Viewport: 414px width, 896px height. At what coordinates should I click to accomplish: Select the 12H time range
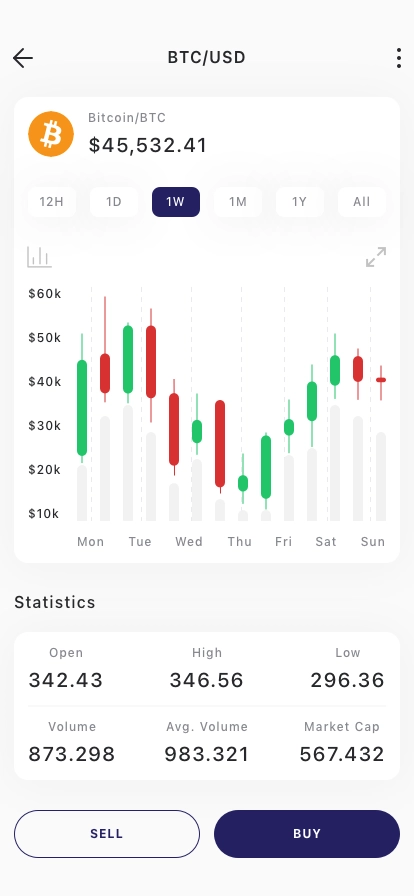click(x=51, y=202)
